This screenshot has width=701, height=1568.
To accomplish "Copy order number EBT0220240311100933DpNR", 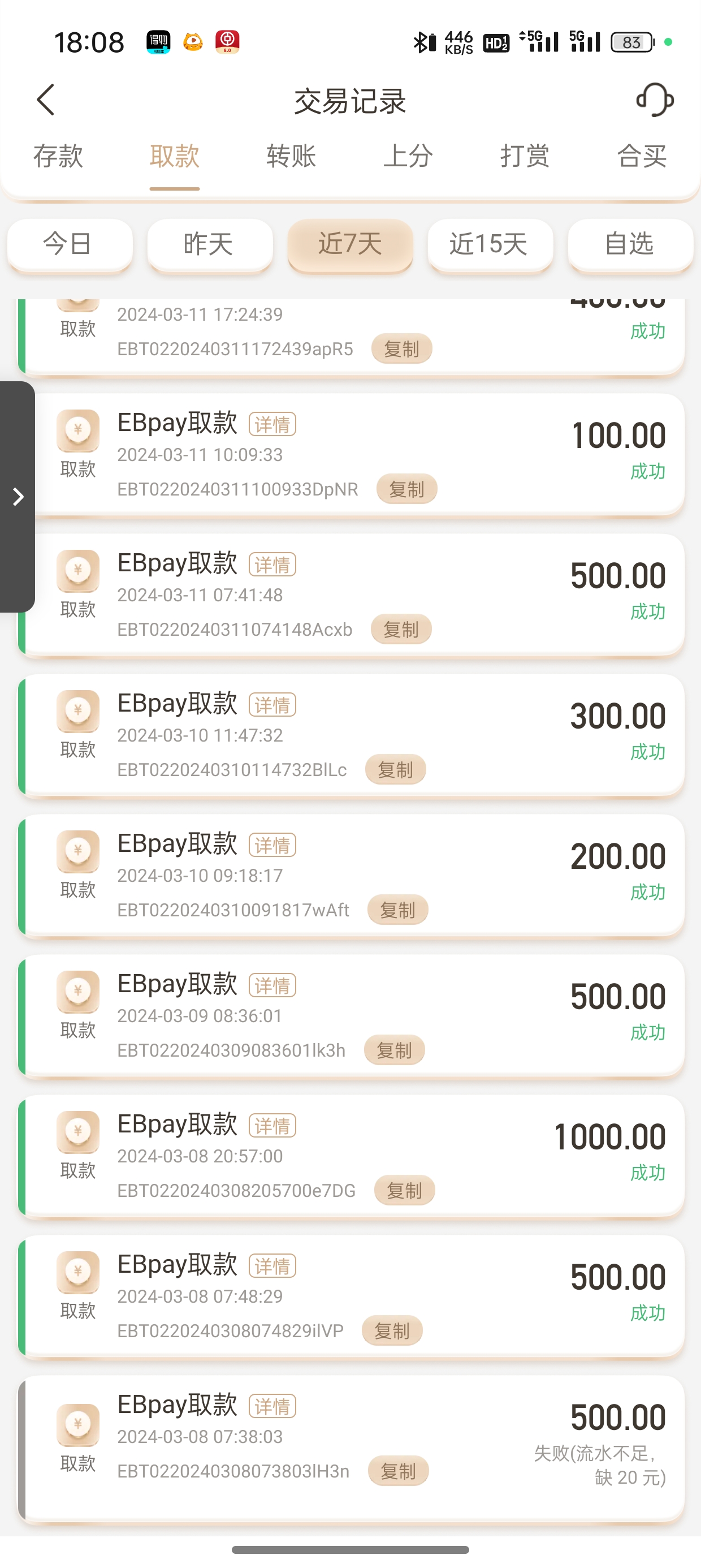I will click(406, 489).
